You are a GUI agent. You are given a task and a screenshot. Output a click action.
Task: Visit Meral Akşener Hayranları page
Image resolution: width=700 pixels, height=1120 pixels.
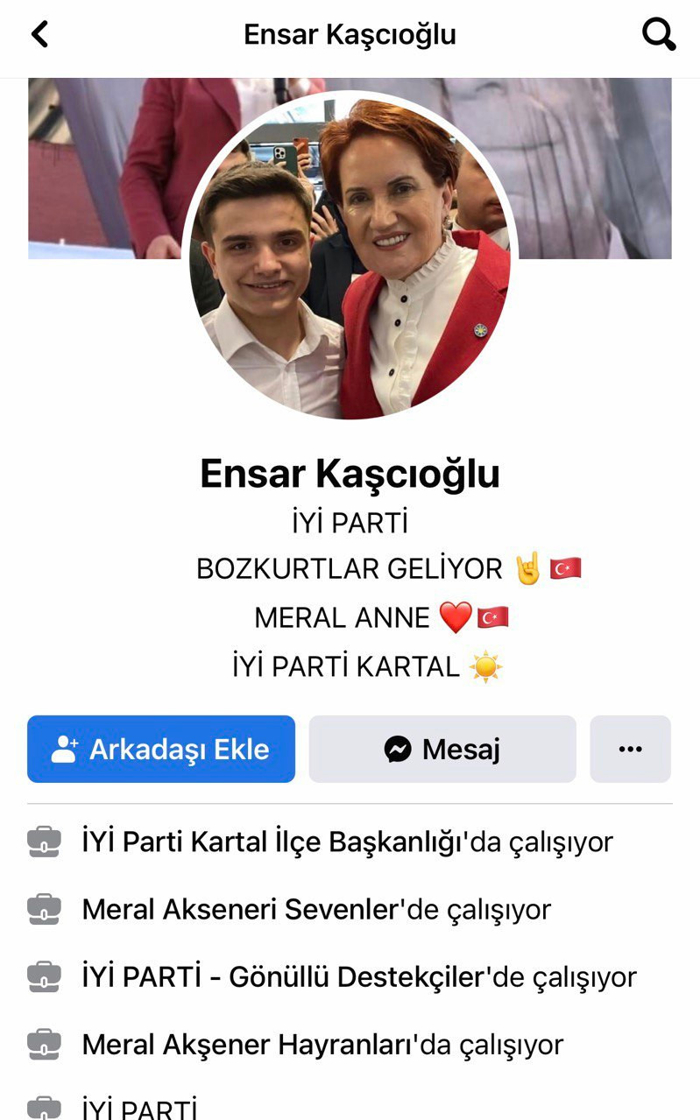pyautogui.click(x=248, y=1045)
